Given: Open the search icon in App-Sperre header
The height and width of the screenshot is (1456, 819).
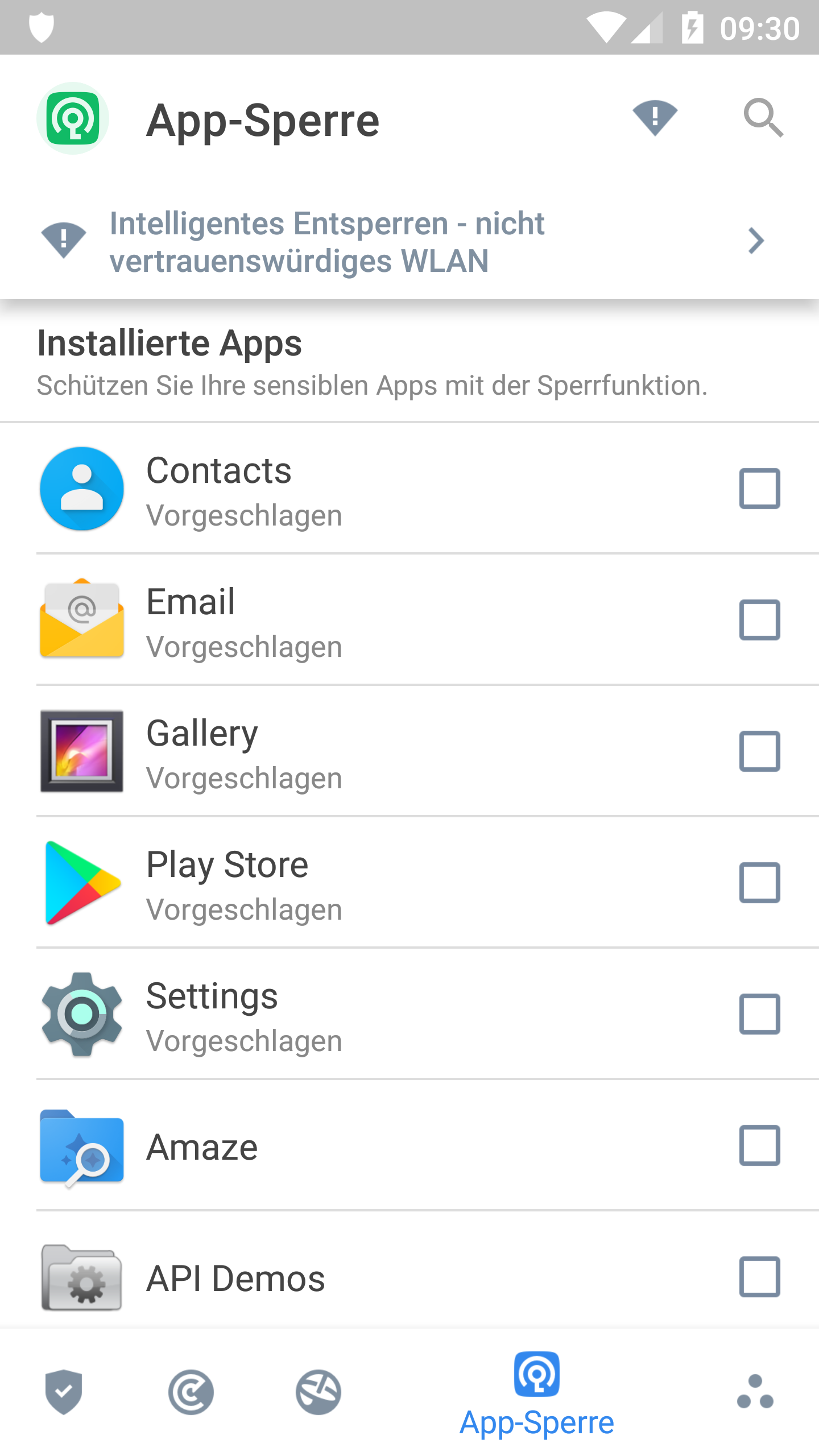Looking at the screenshot, I should point(763,118).
